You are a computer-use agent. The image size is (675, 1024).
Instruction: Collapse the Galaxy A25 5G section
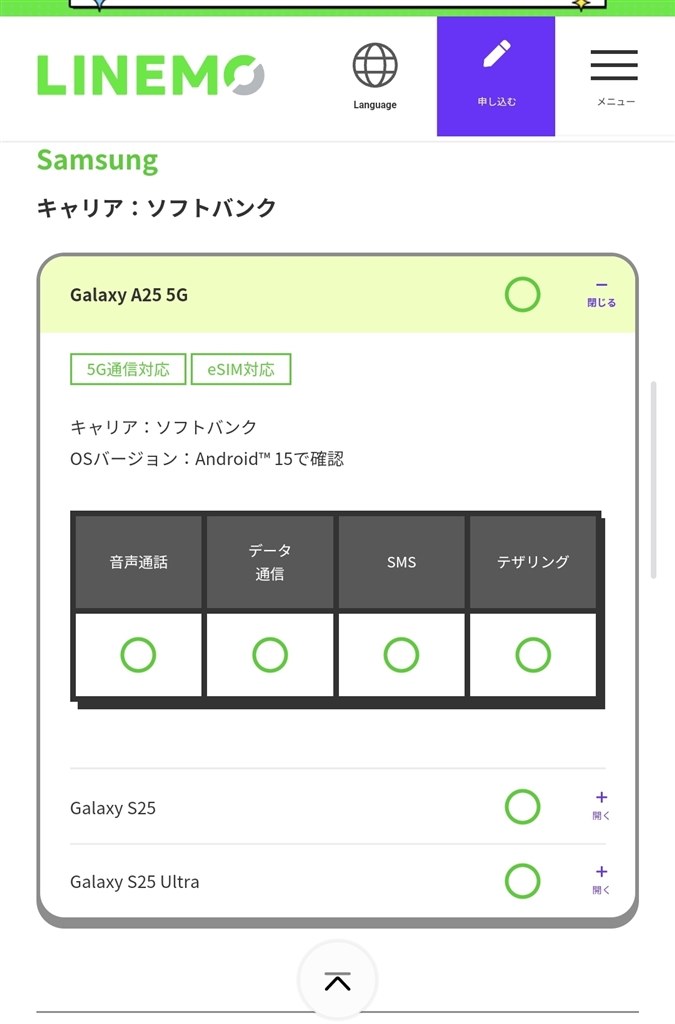point(601,294)
